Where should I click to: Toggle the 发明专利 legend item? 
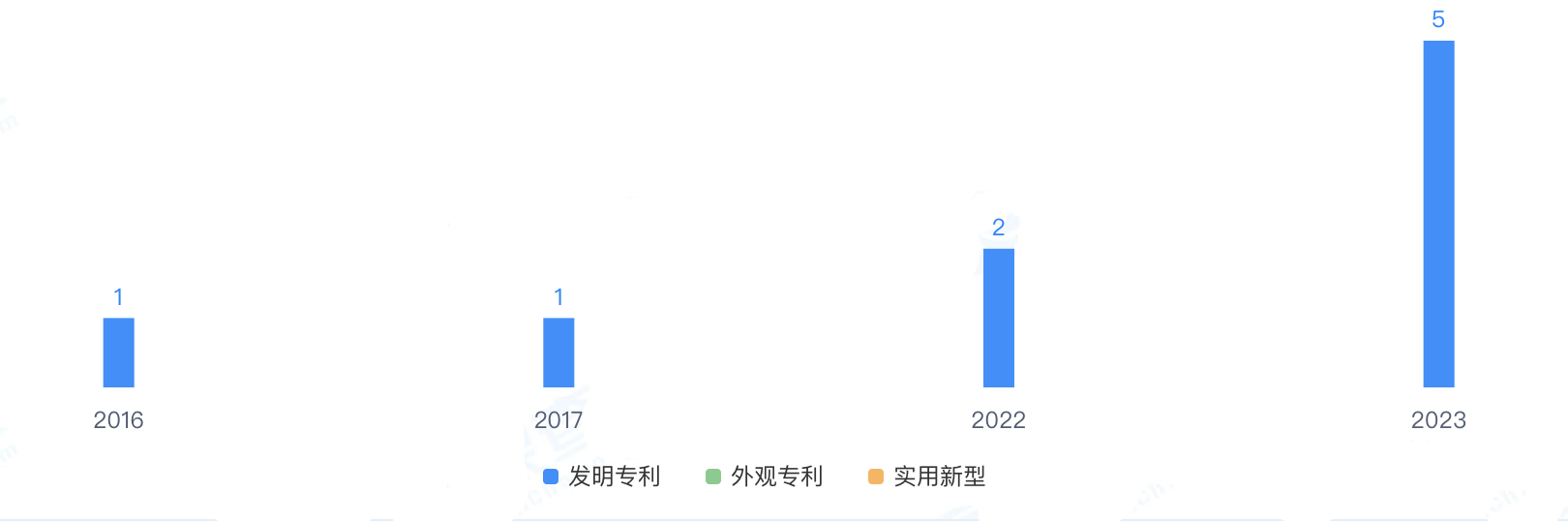click(602, 477)
